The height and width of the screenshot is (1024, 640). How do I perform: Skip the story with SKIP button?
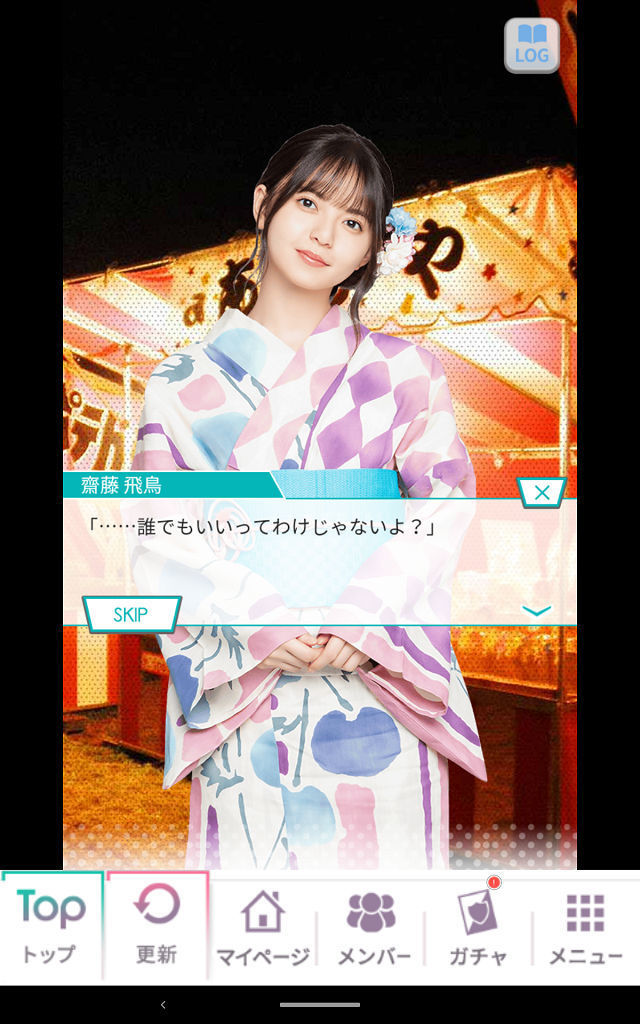(131, 615)
